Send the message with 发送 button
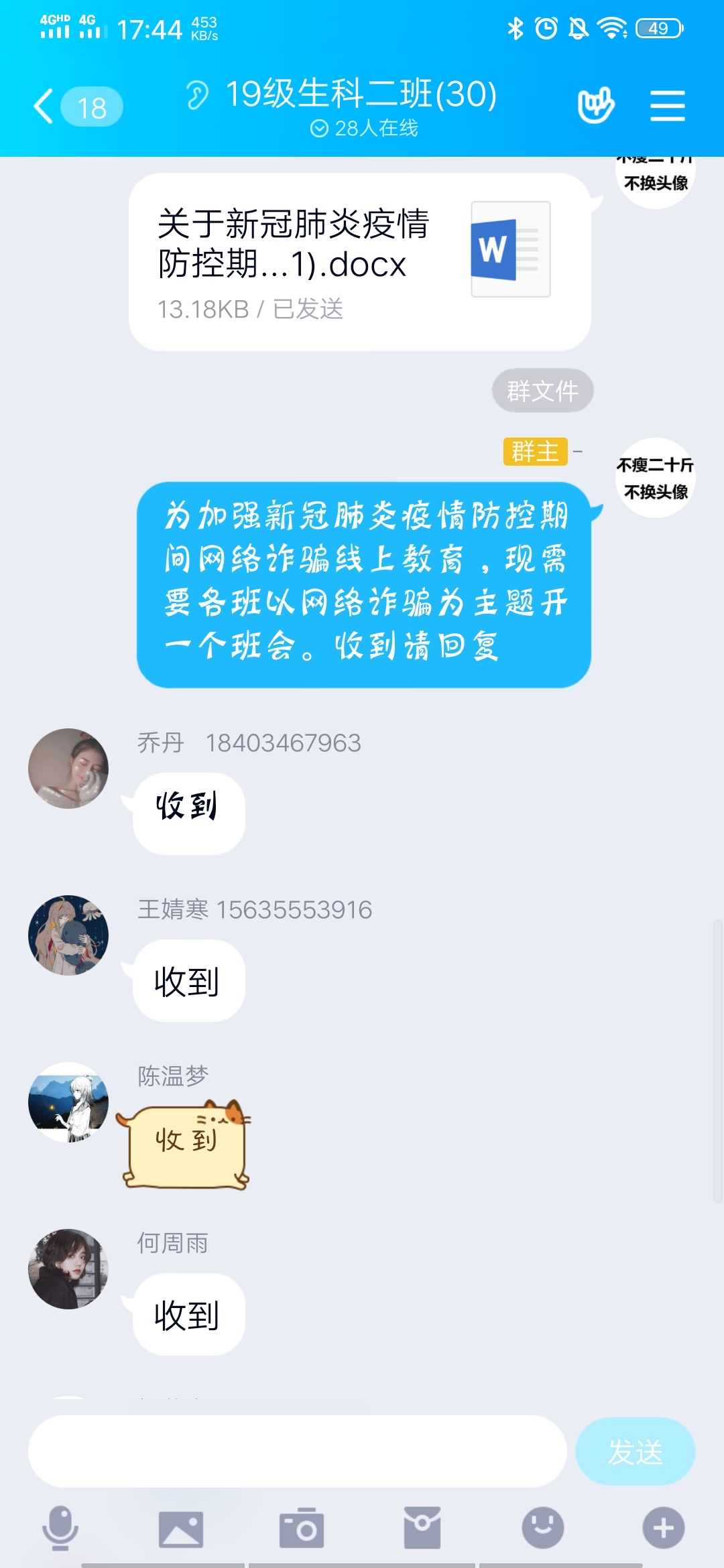This screenshot has height=1568, width=724. coord(635,1451)
